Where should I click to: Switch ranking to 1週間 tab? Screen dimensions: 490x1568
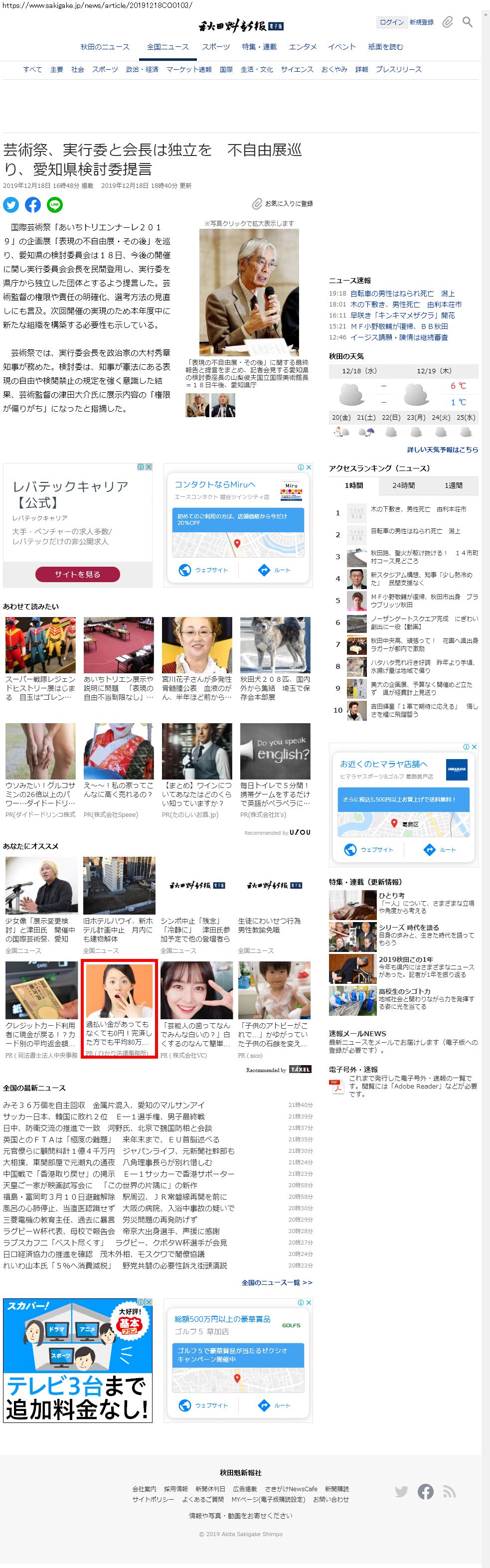[x=453, y=485]
